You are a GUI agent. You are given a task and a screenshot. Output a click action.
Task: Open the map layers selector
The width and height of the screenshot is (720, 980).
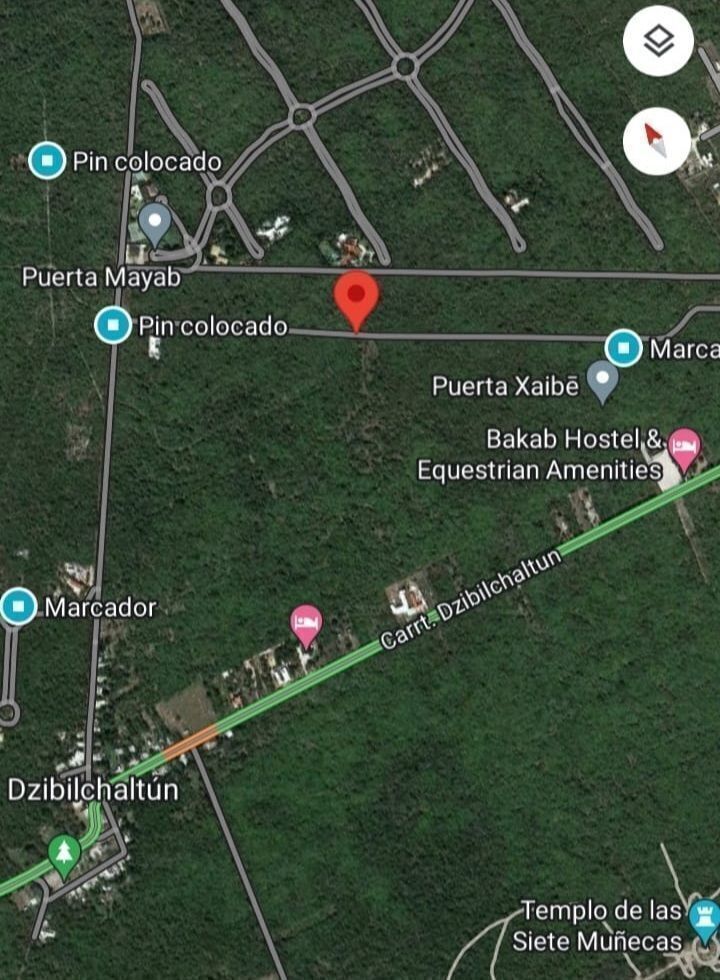tap(658, 41)
